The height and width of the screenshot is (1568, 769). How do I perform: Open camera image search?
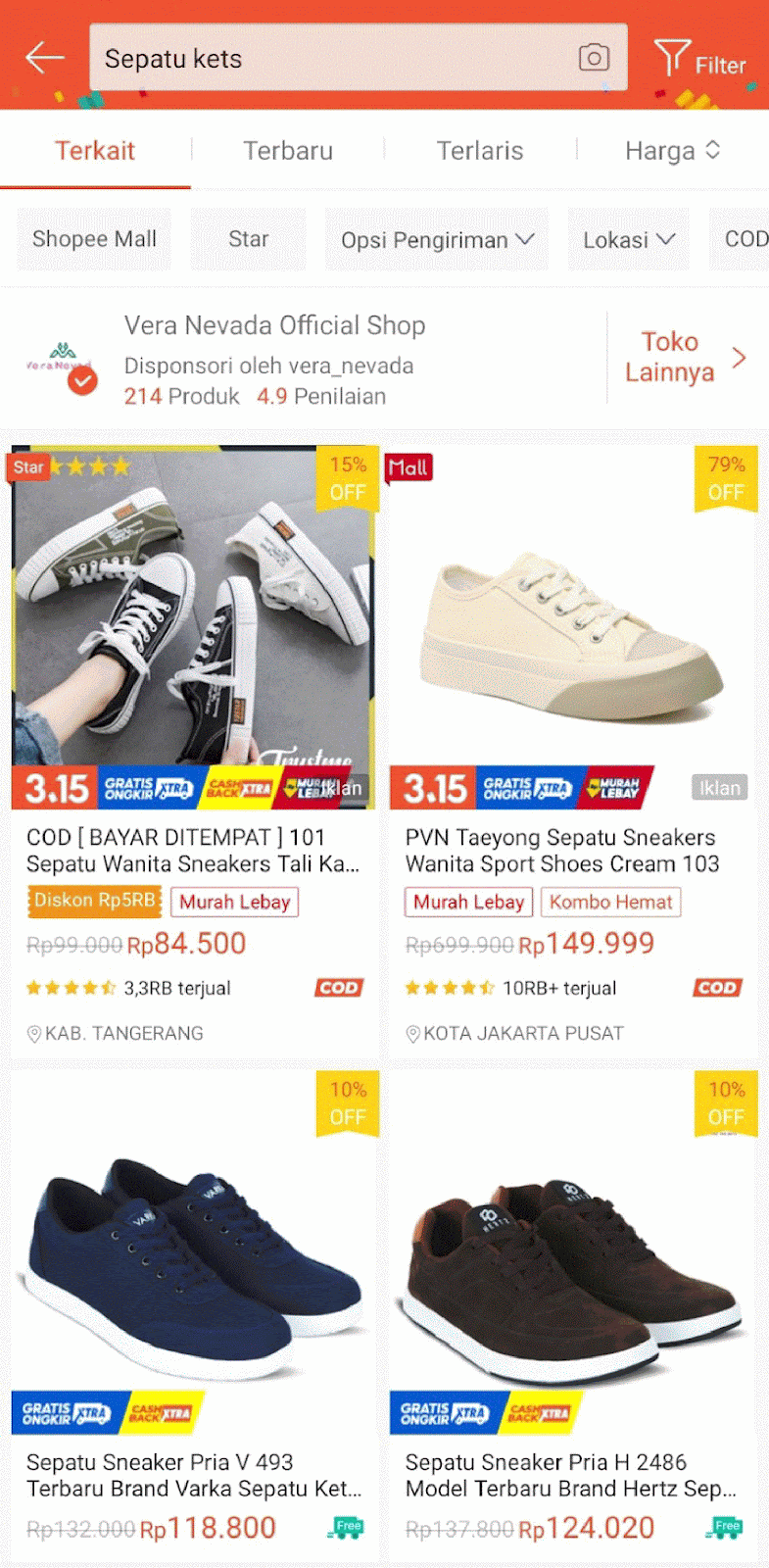coord(594,58)
